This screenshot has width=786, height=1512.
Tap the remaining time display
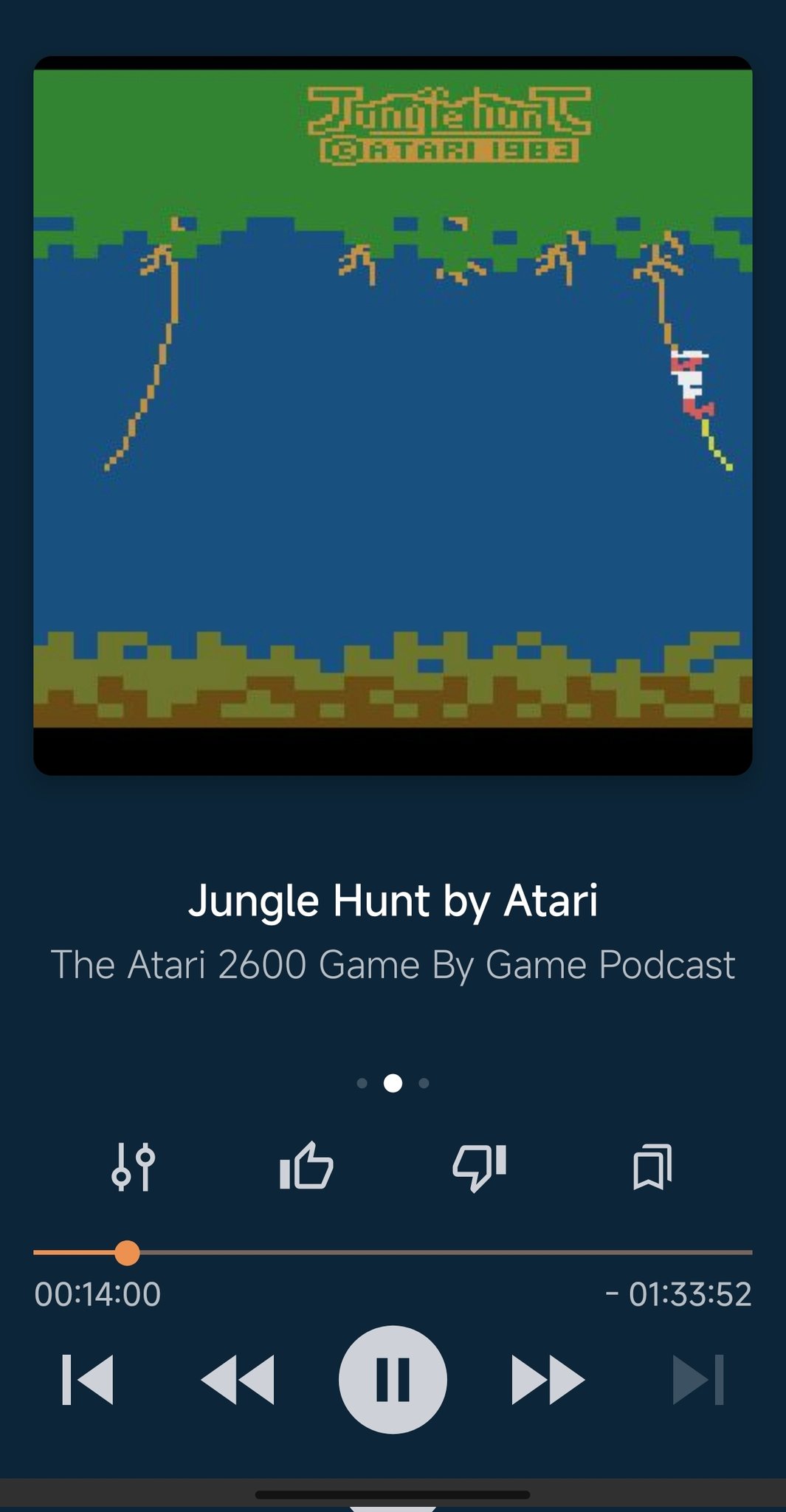[x=679, y=1294]
